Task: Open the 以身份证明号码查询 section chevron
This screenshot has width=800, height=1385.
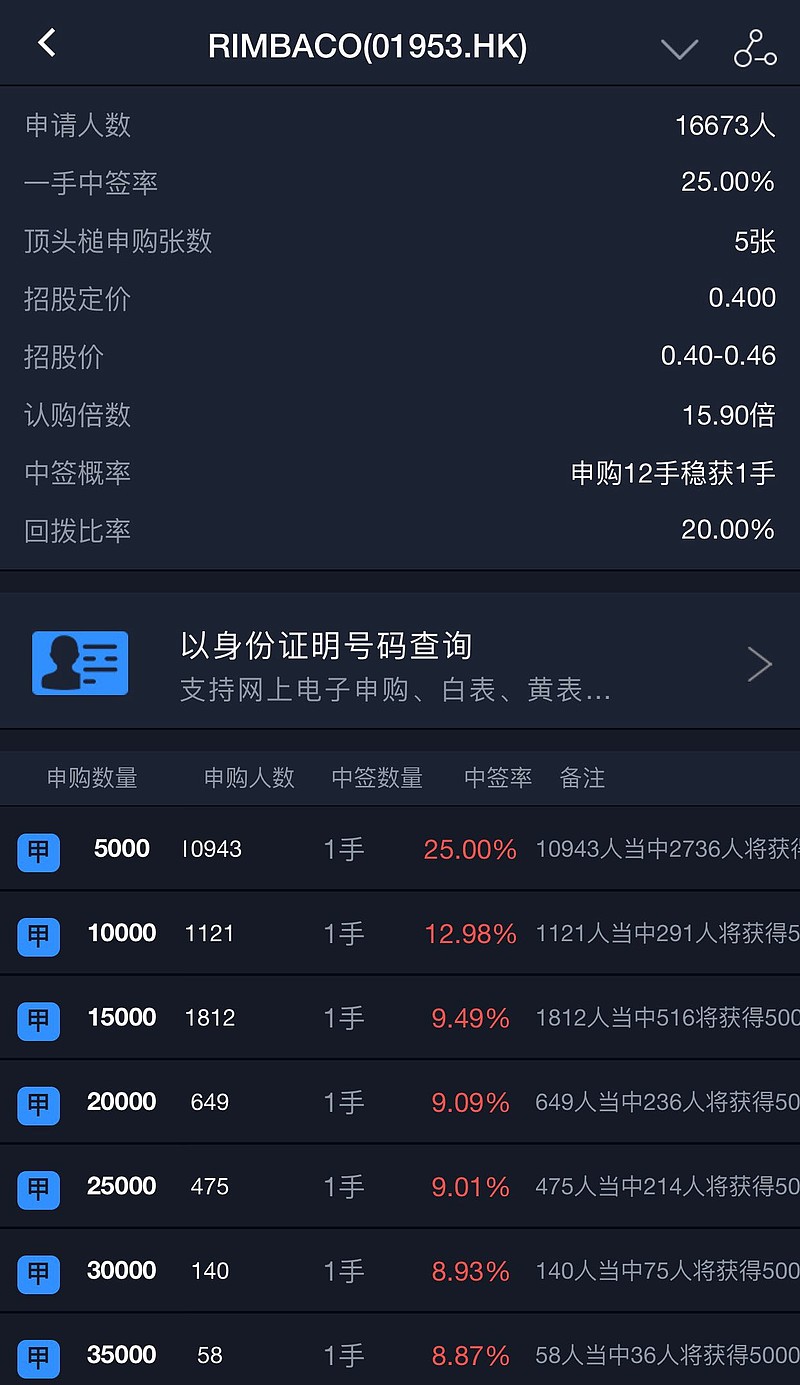Action: coord(760,663)
